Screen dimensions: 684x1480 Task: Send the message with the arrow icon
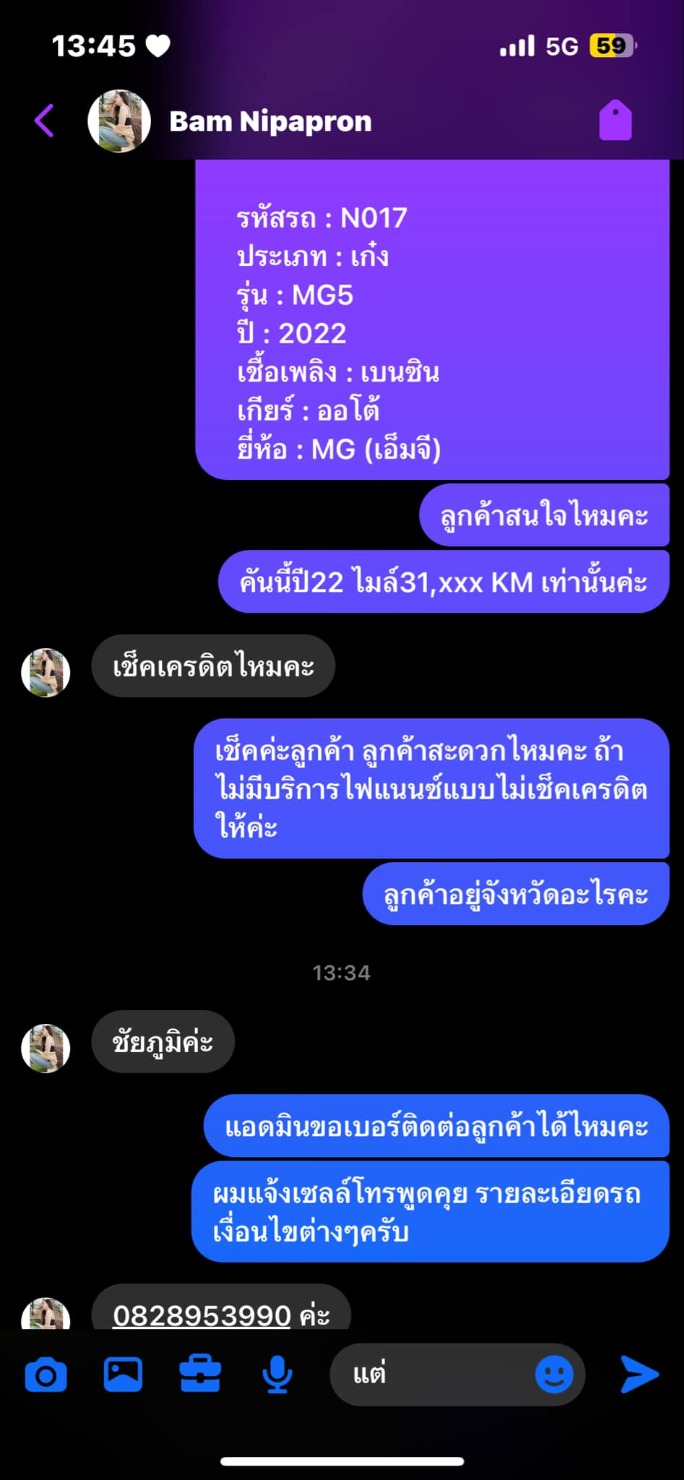[x=640, y=1375]
